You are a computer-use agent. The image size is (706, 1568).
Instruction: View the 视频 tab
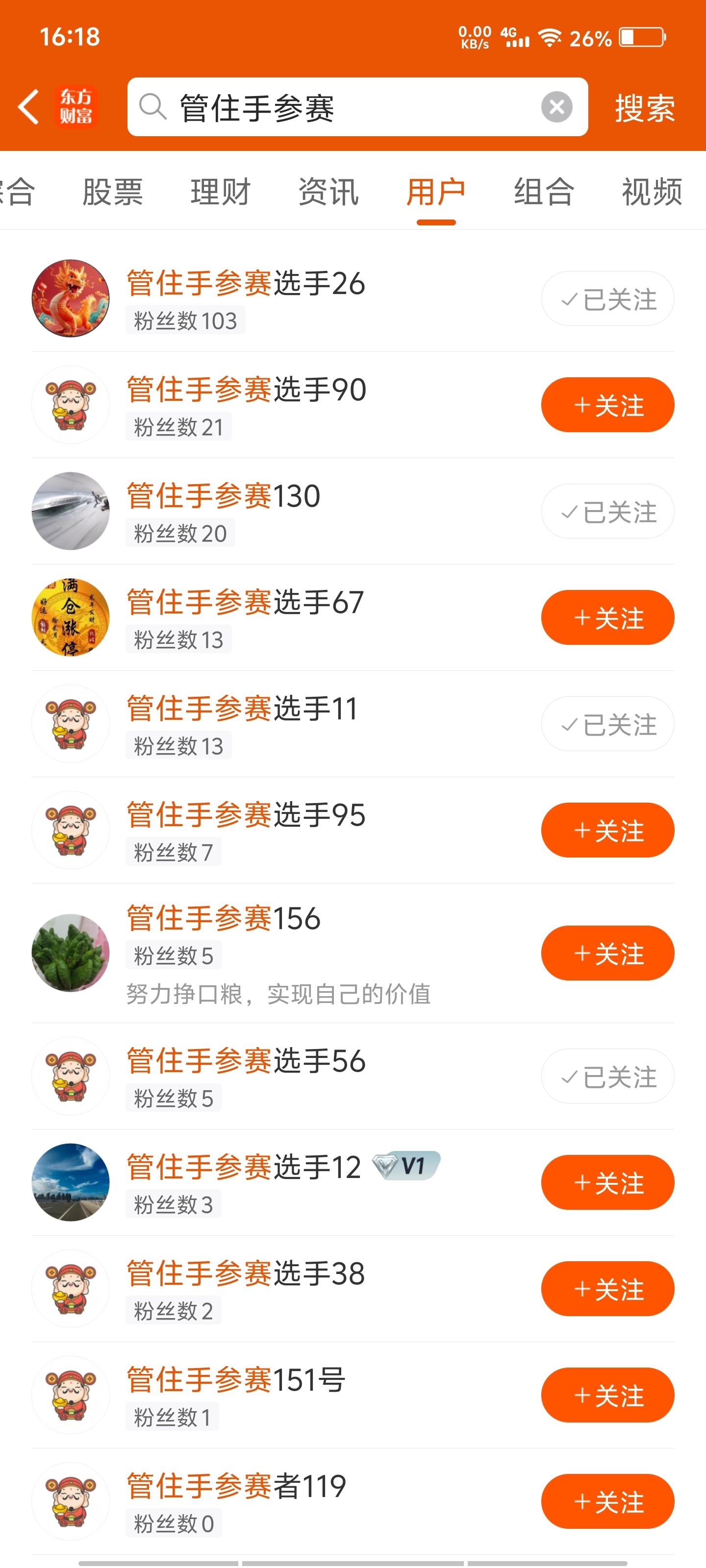pyautogui.click(x=651, y=192)
